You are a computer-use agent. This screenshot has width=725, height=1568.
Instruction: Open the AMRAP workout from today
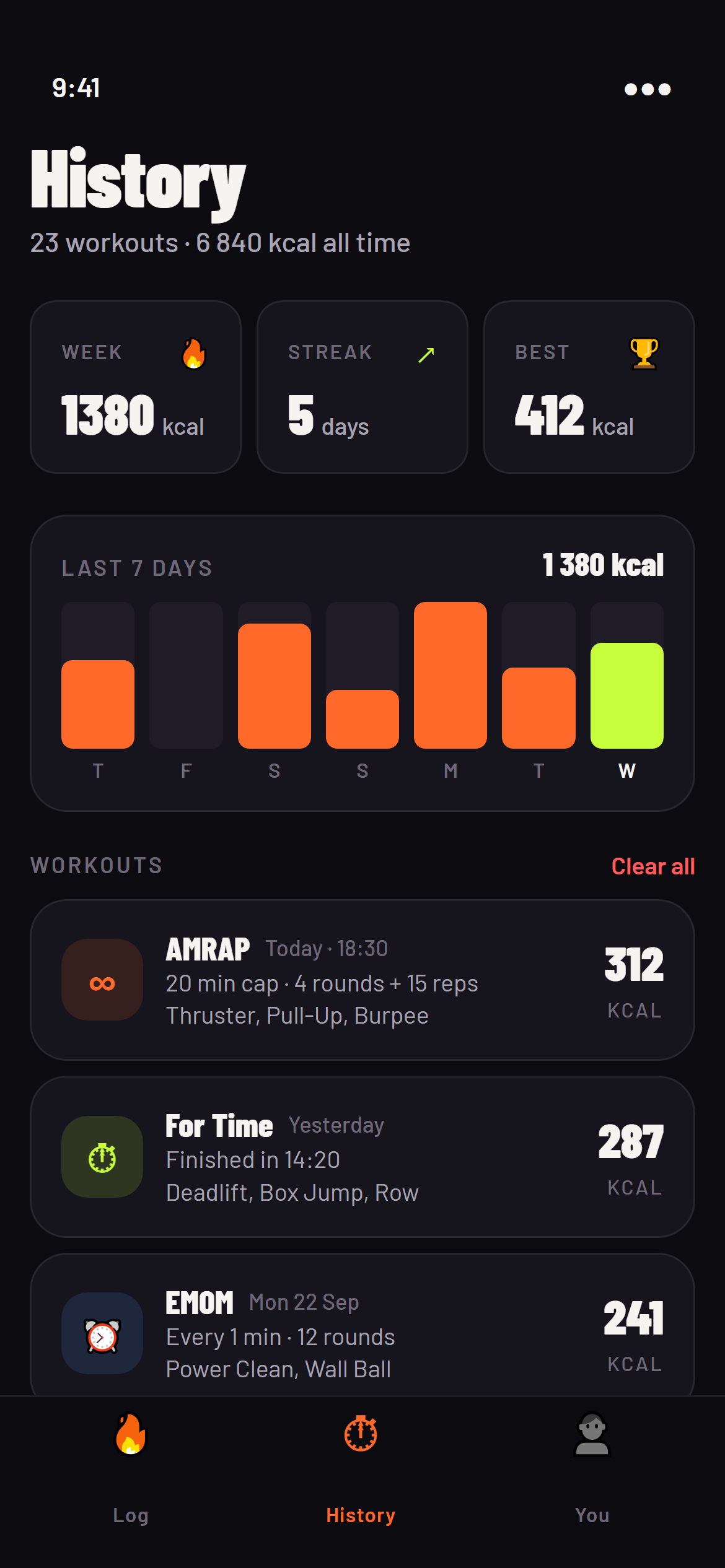[362, 980]
